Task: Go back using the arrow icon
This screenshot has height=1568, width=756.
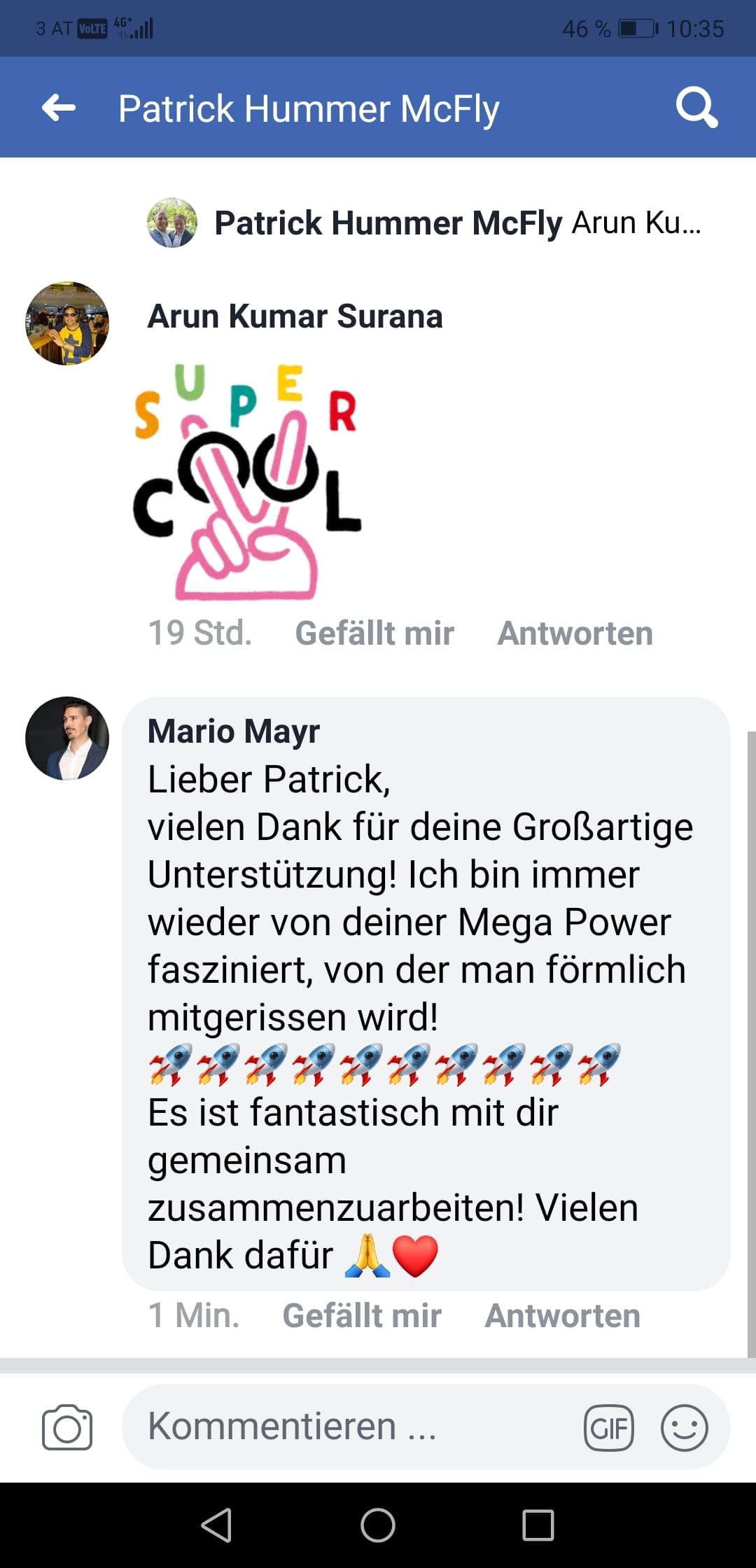Action: (x=59, y=108)
